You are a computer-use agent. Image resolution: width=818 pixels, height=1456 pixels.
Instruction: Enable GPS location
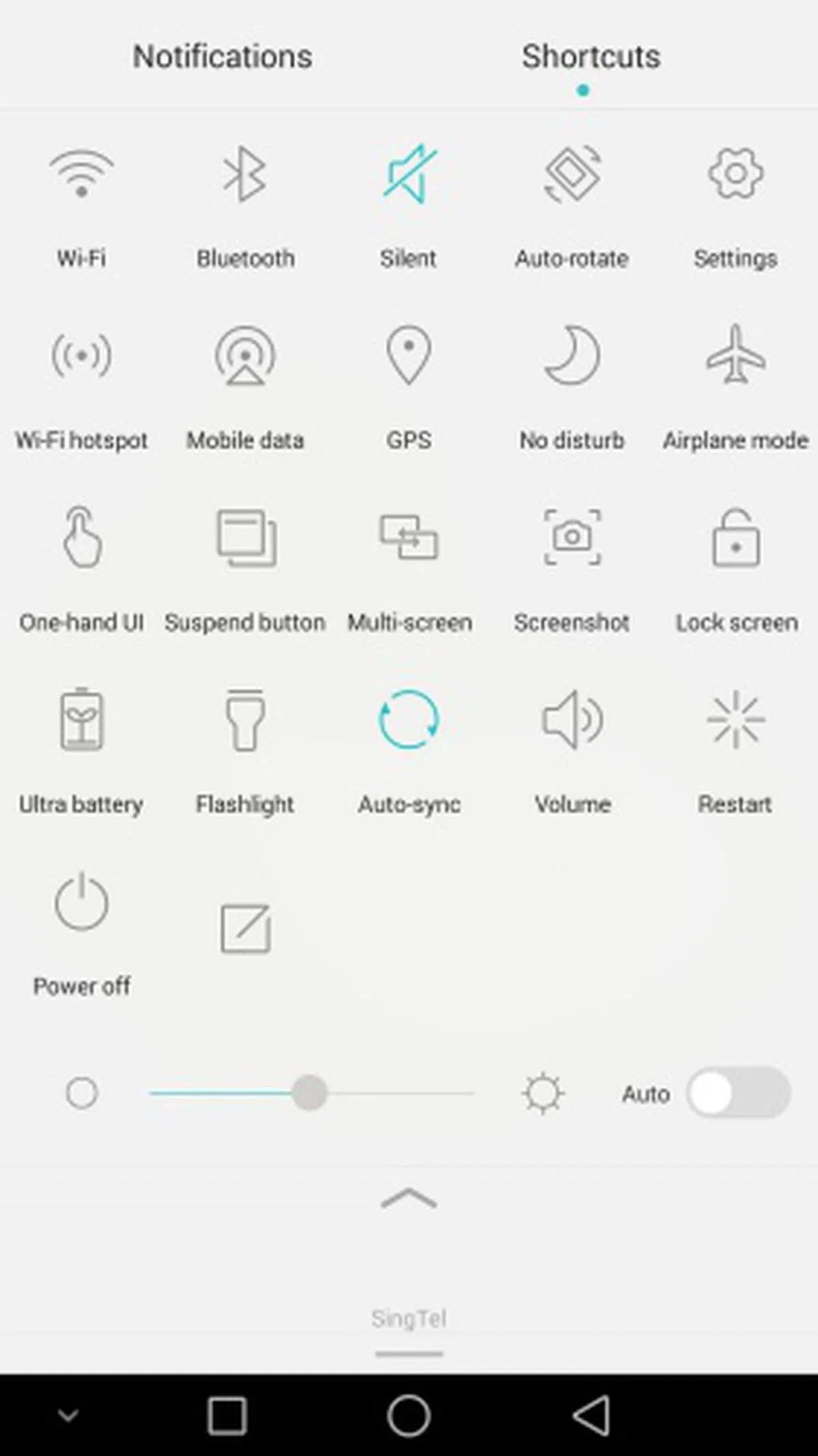click(x=408, y=356)
